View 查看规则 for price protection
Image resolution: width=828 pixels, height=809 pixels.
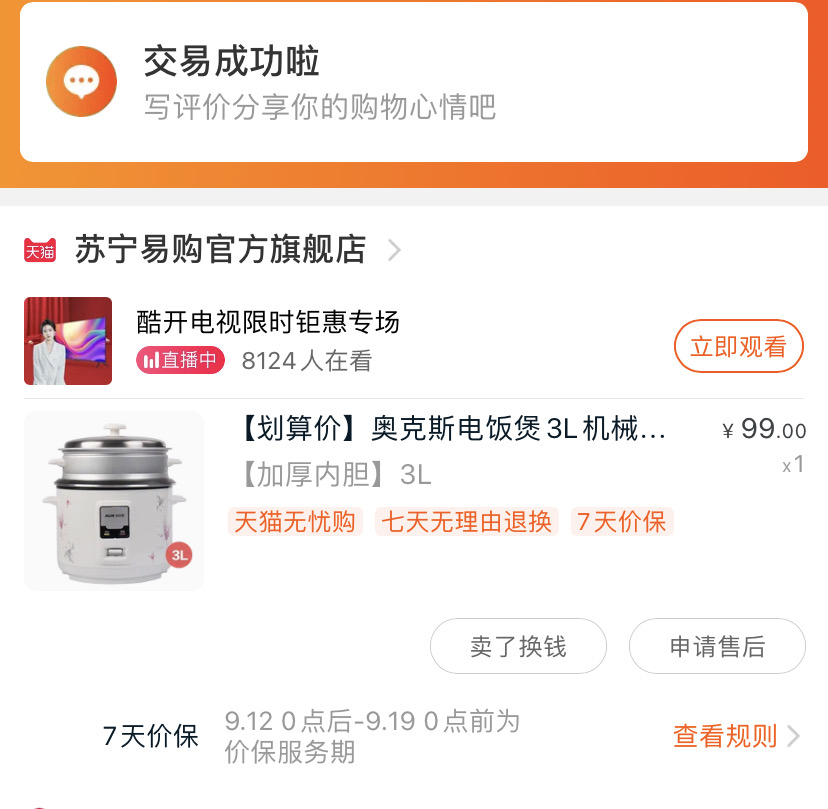pos(735,737)
